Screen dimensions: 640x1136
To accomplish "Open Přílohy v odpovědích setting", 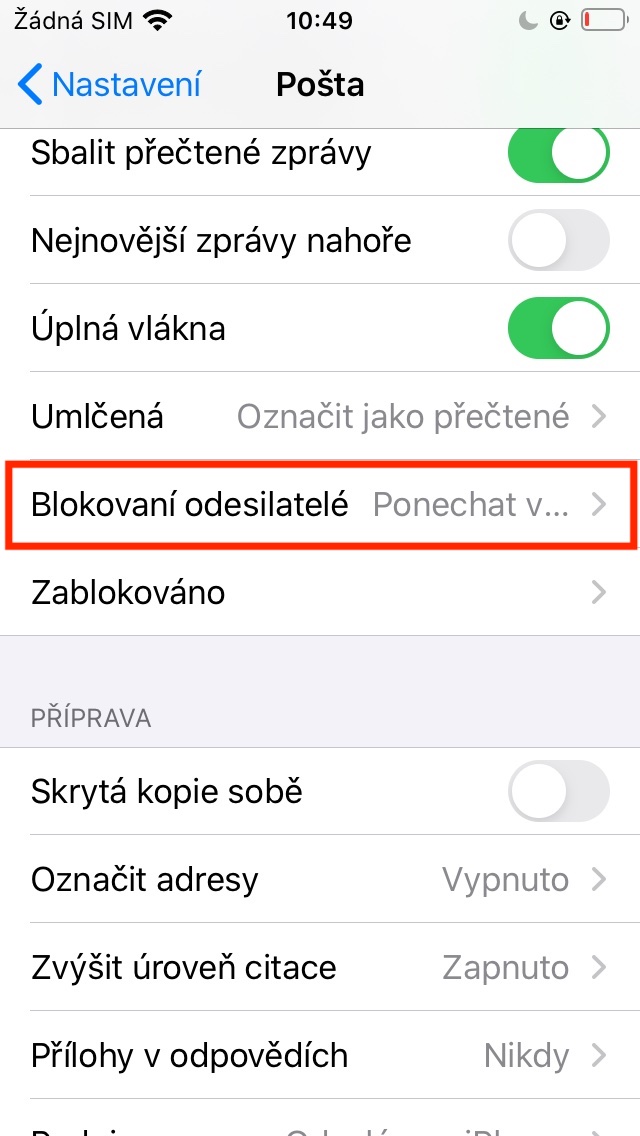I will click(x=320, y=1056).
